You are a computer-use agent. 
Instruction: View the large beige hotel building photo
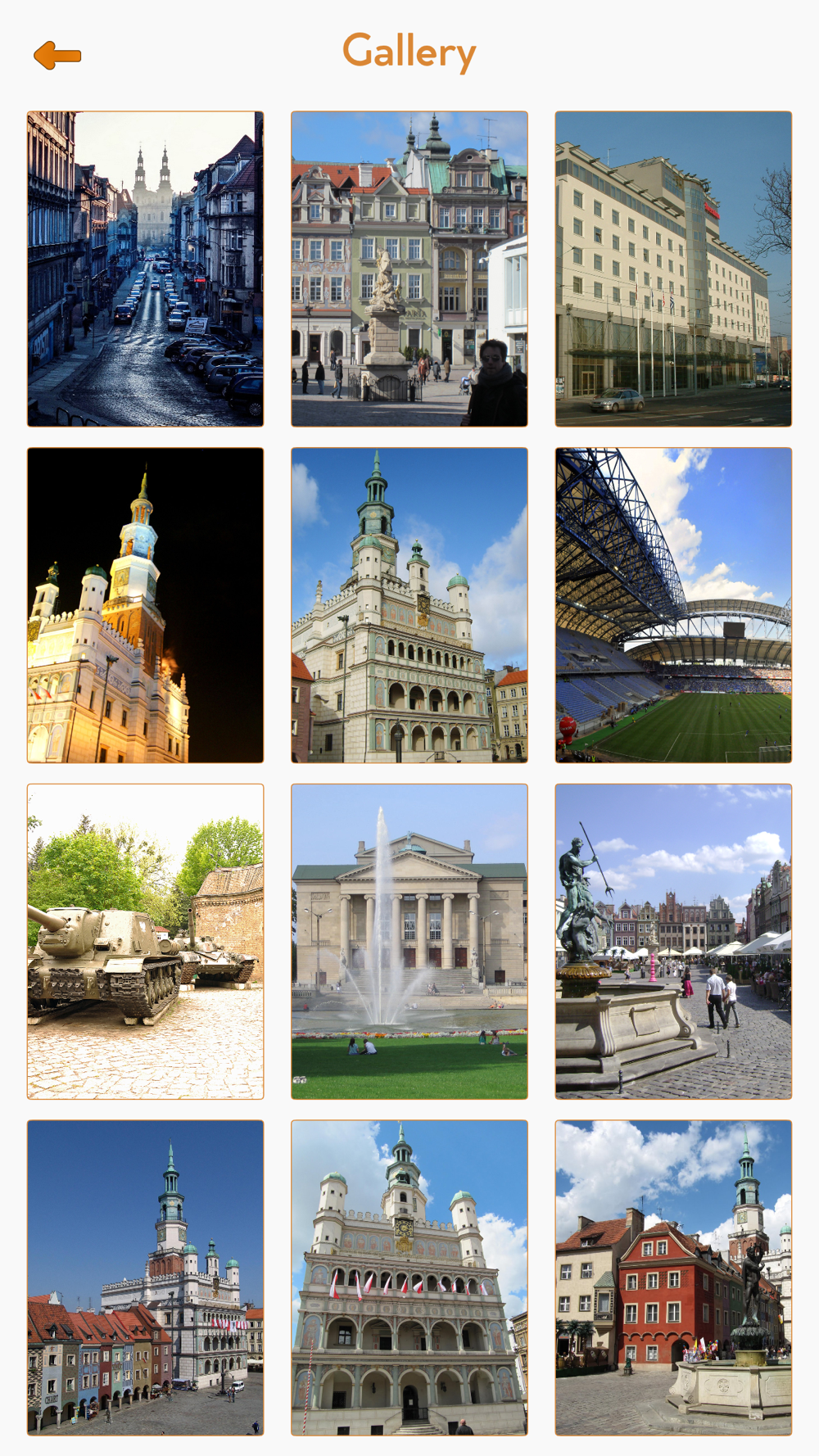pyautogui.click(x=673, y=269)
